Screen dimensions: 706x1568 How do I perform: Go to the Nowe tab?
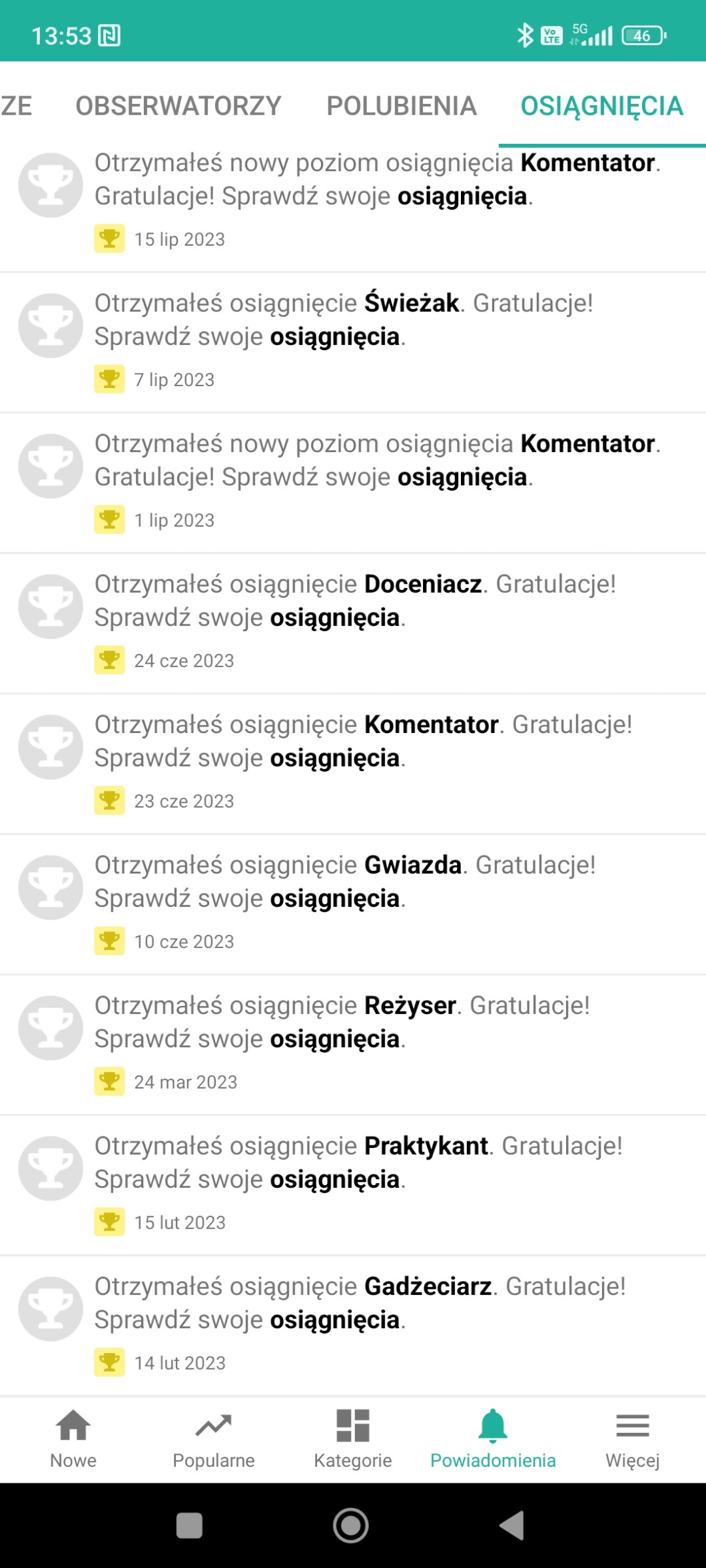(73, 1439)
